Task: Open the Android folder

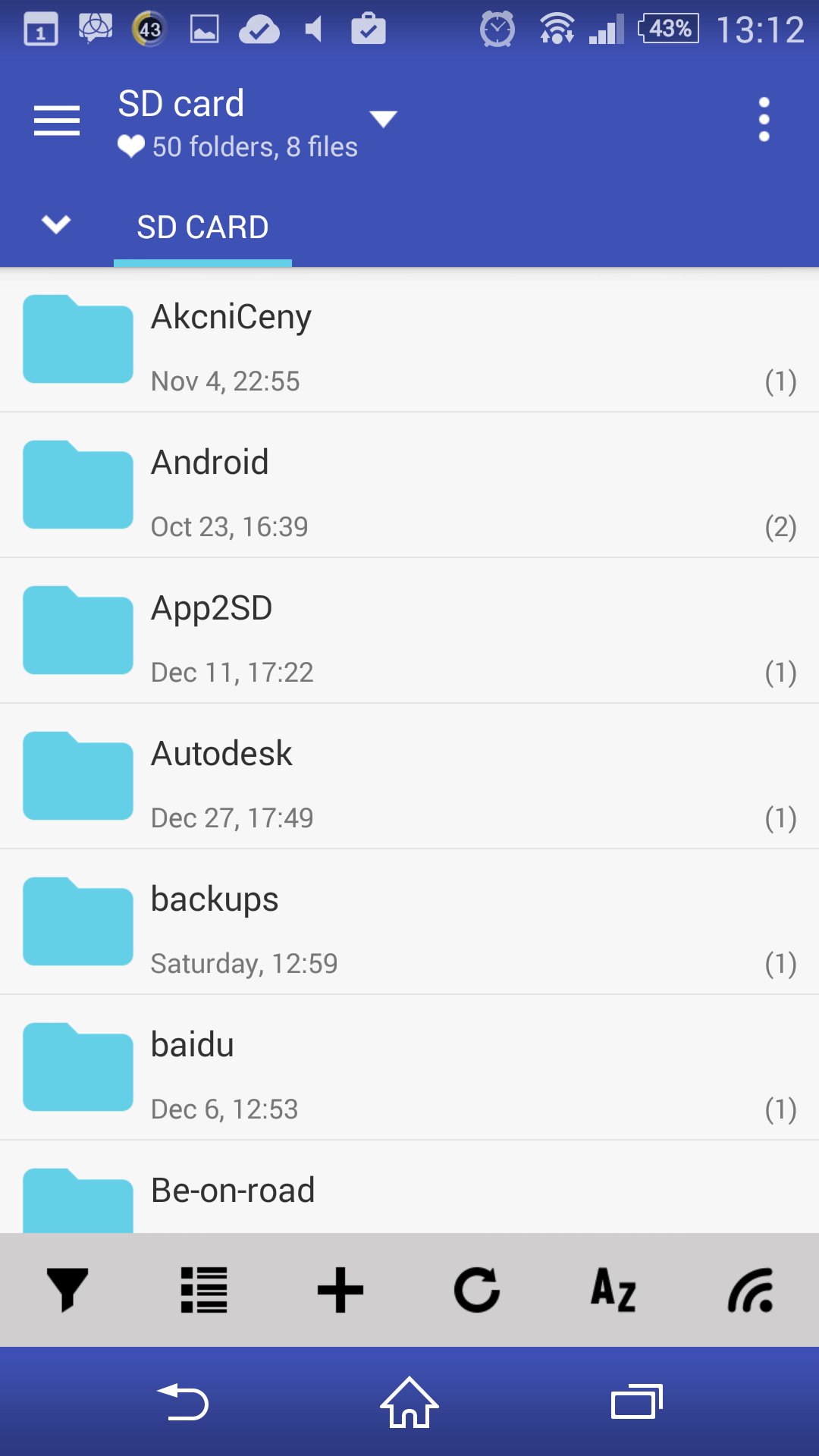Action: [409, 485]
